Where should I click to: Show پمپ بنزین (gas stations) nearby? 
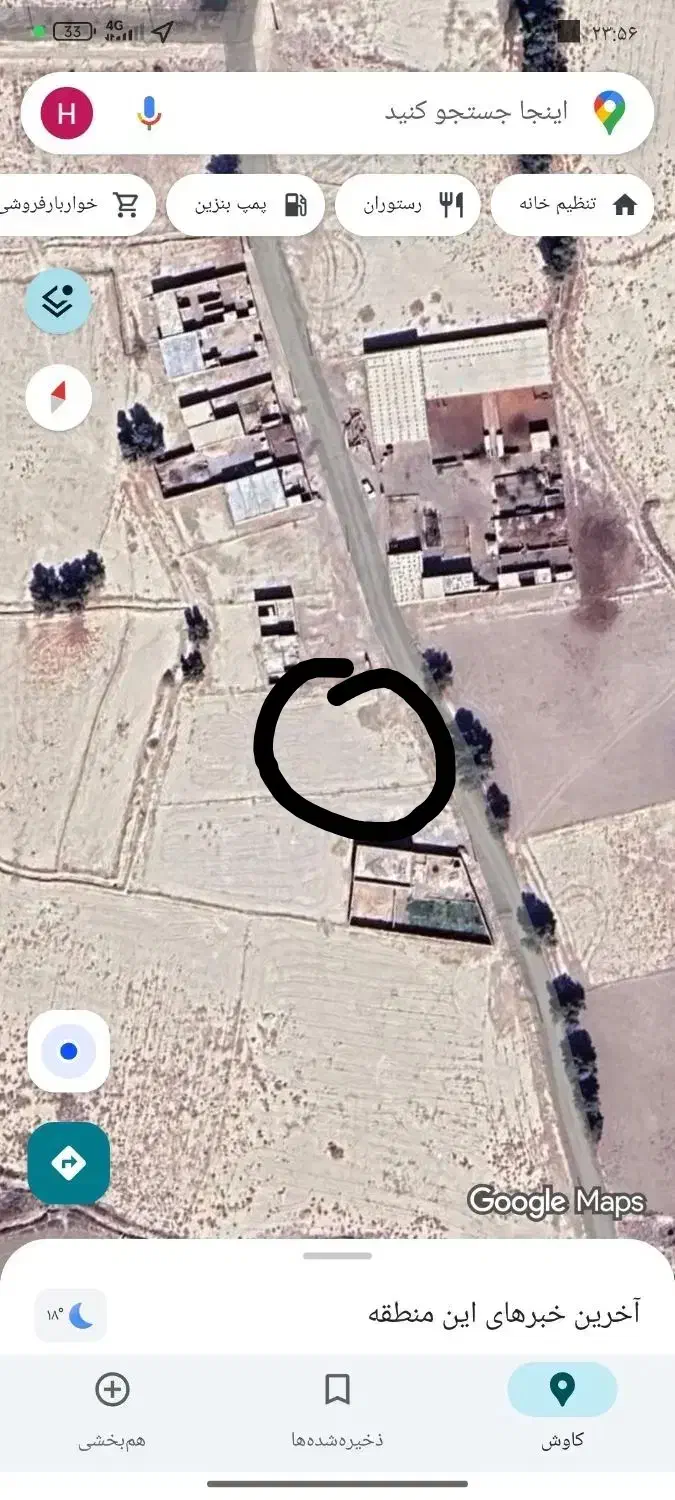coord(245,205)
